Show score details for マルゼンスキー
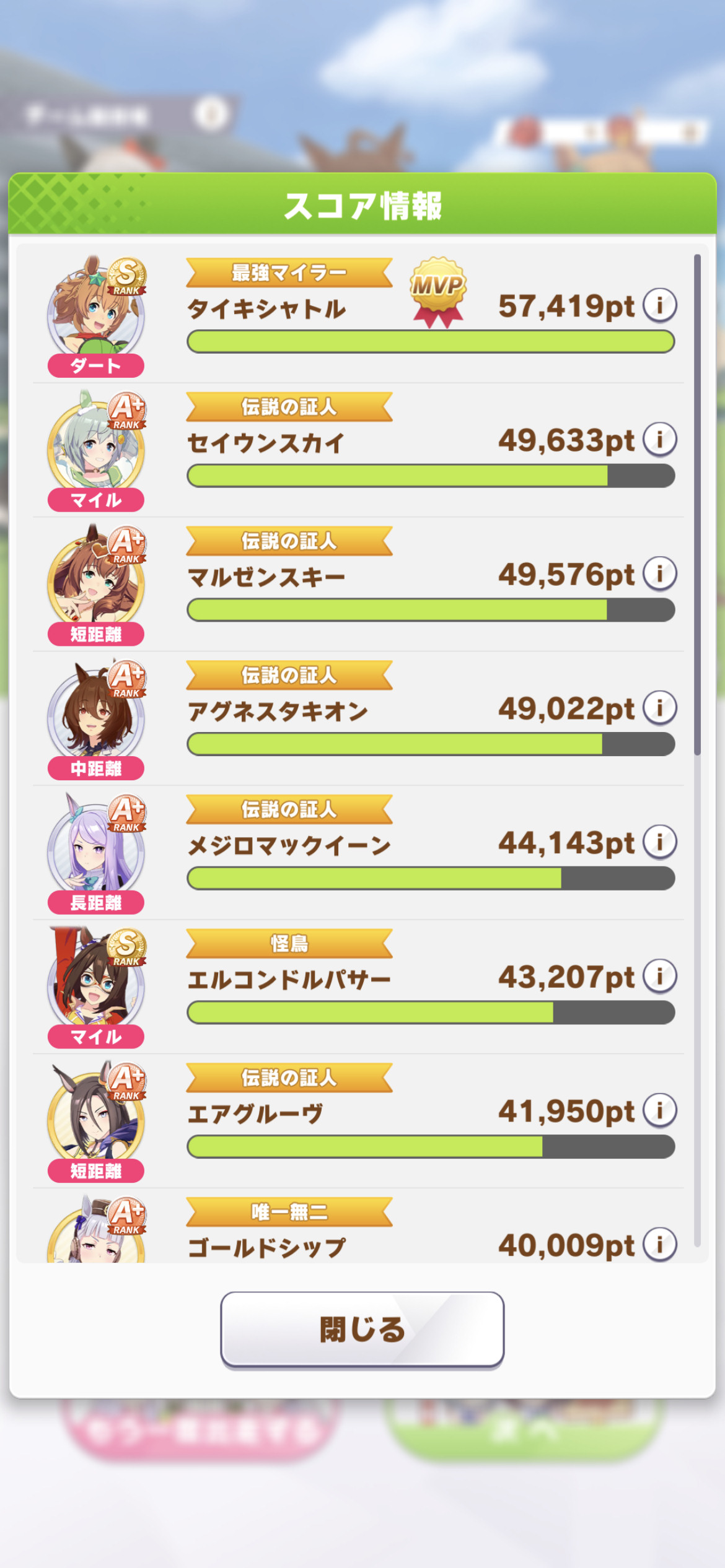This screenshot has height=1568, width=725. 659,573
